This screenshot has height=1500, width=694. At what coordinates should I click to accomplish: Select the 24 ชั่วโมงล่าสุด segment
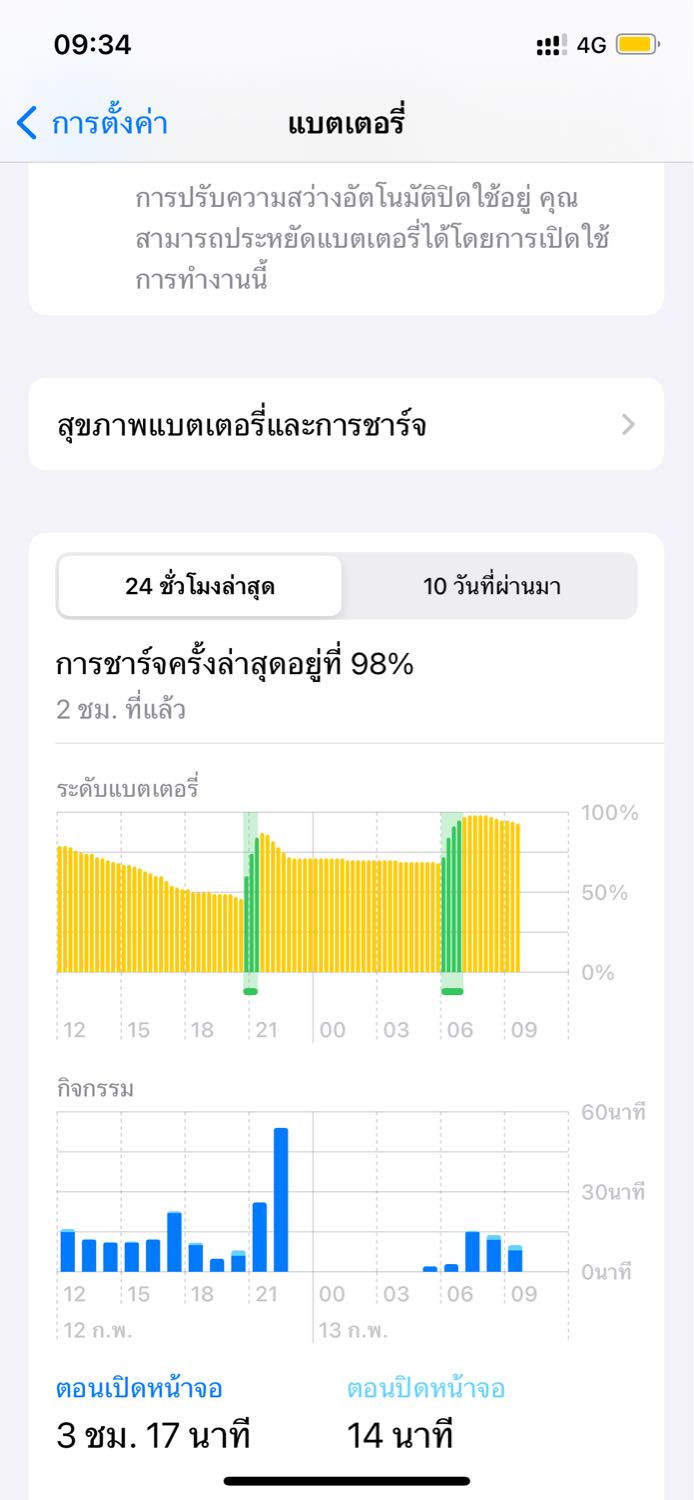[200, 586]
